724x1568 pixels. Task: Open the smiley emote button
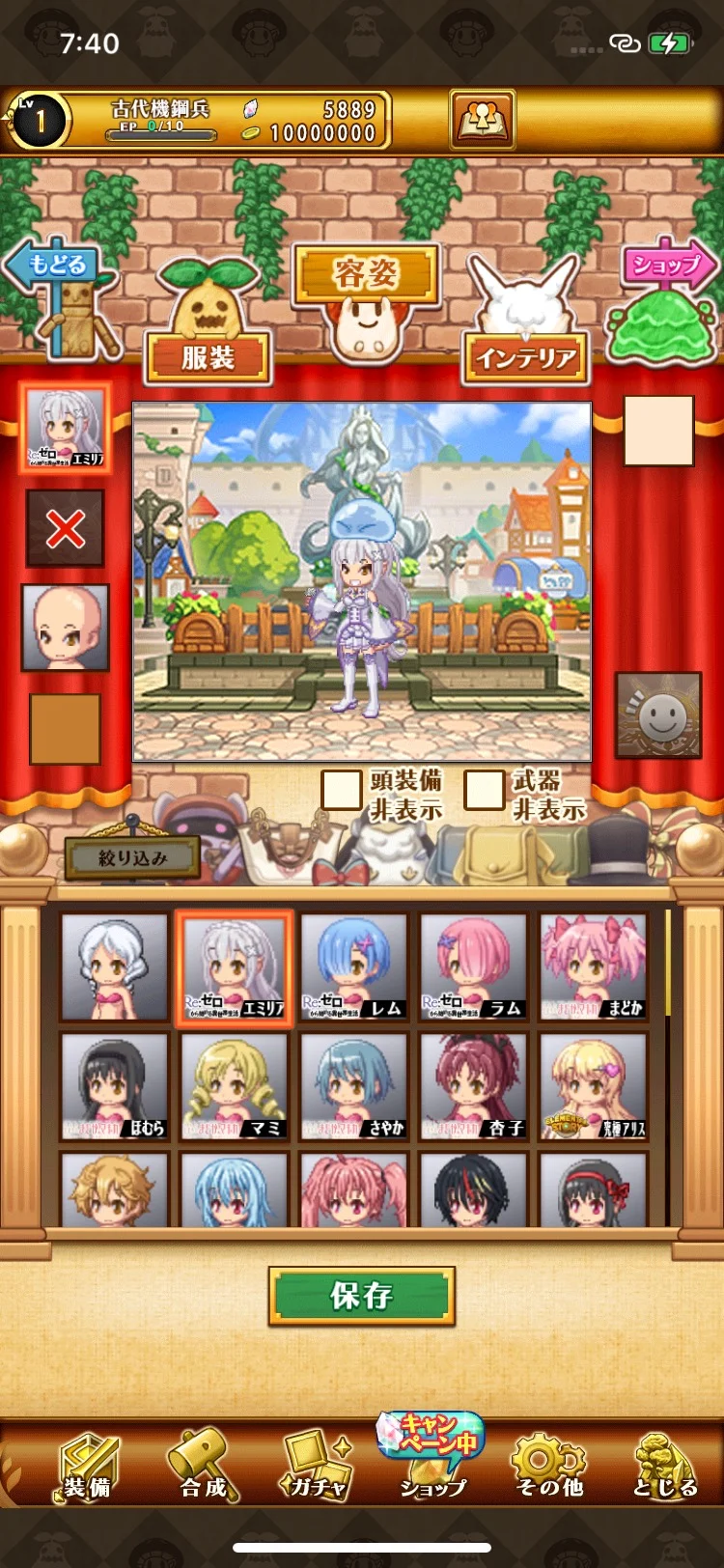pyautogui.click(x=658, y=714)
